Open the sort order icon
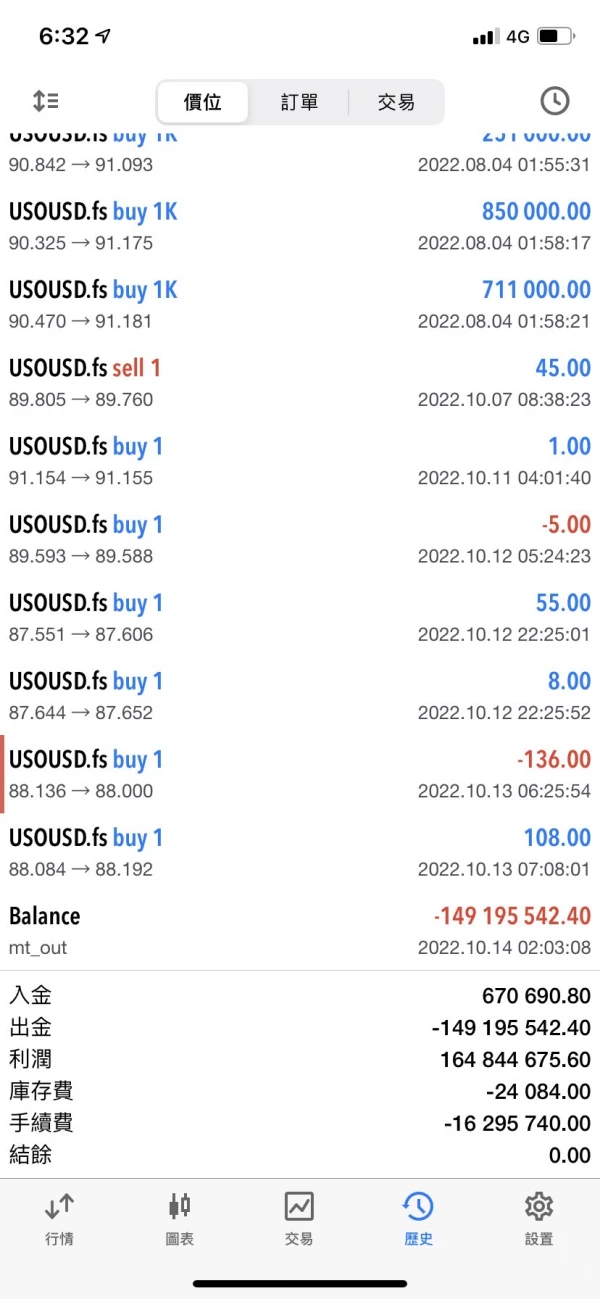The width and height of the screenshot is (600, 1299). 45,101
